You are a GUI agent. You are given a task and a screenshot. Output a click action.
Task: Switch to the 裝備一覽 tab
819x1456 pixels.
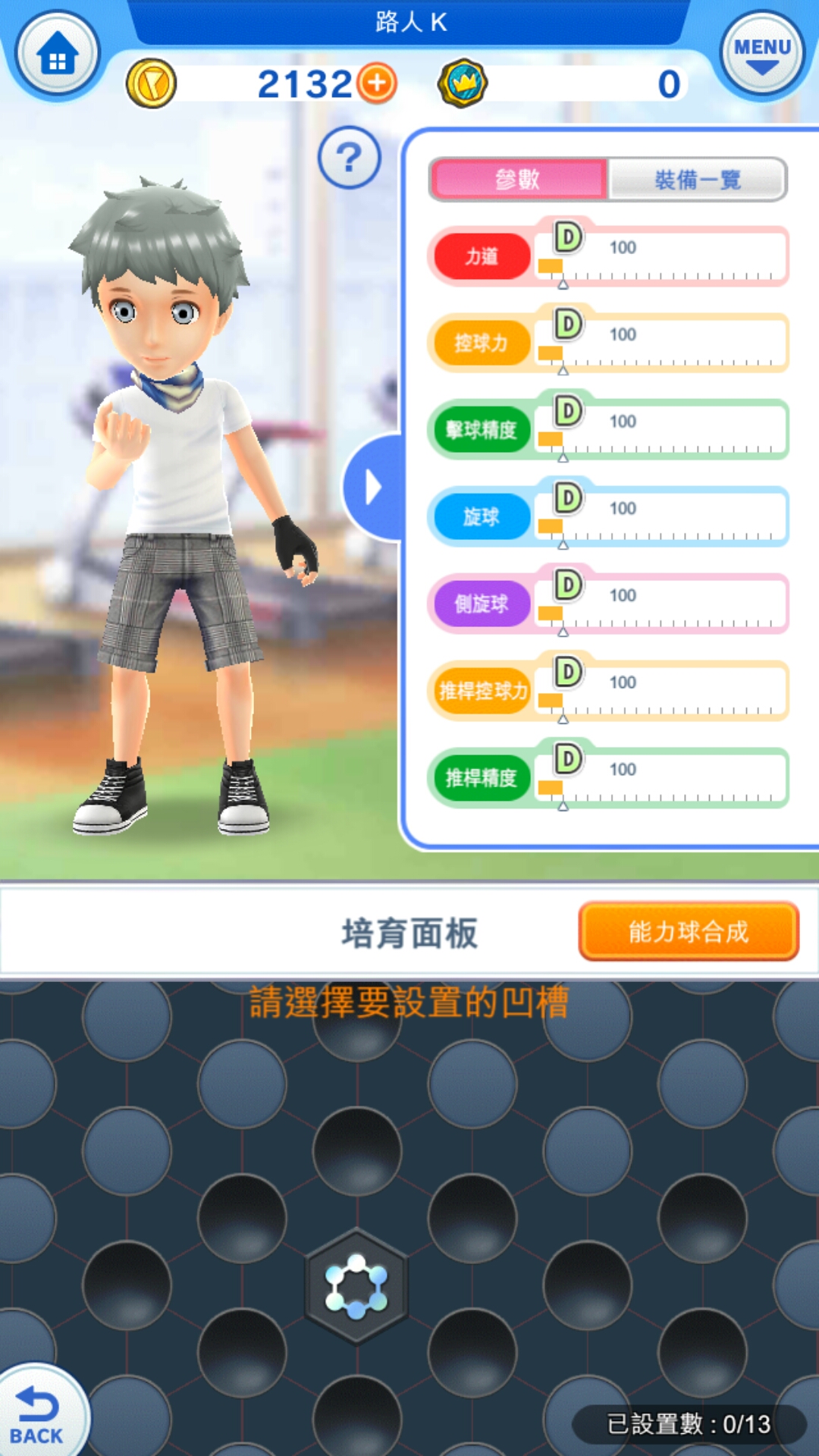tap(697, 180)
